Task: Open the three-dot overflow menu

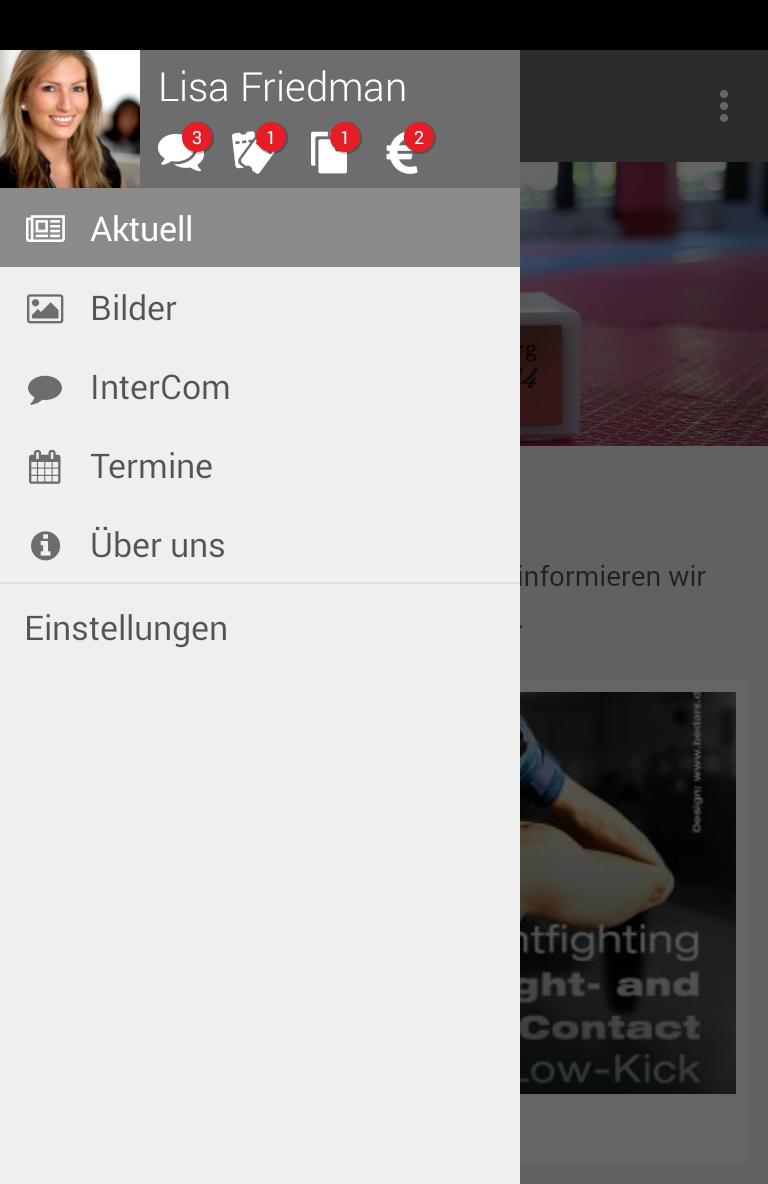Action: click(x=723, y=106)
